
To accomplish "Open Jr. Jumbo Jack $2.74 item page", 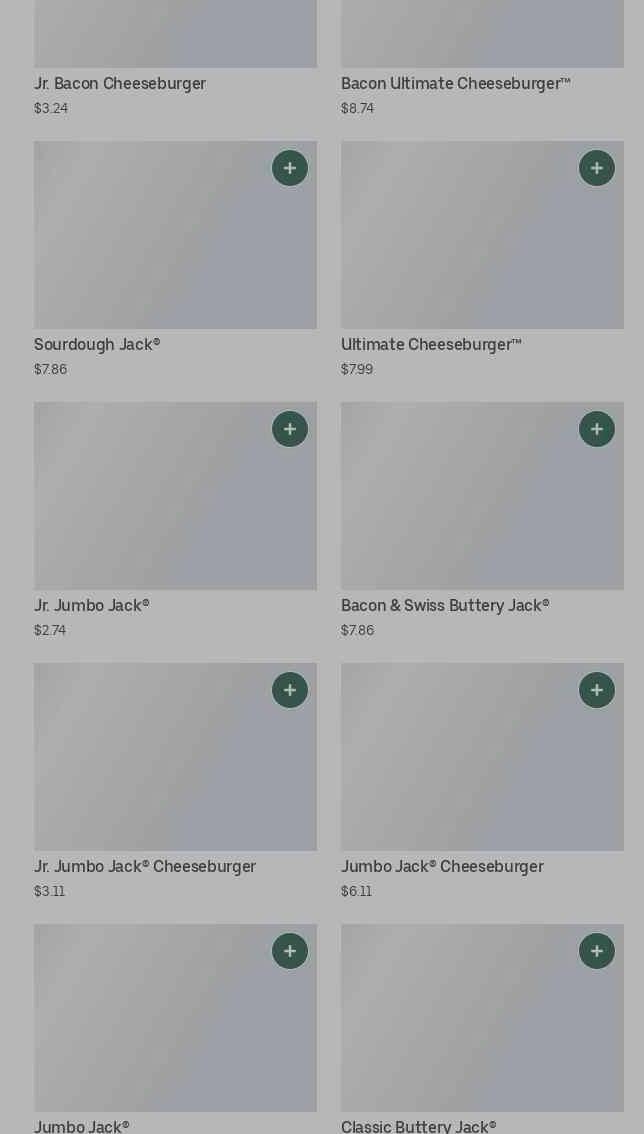I will click(175, 521).
